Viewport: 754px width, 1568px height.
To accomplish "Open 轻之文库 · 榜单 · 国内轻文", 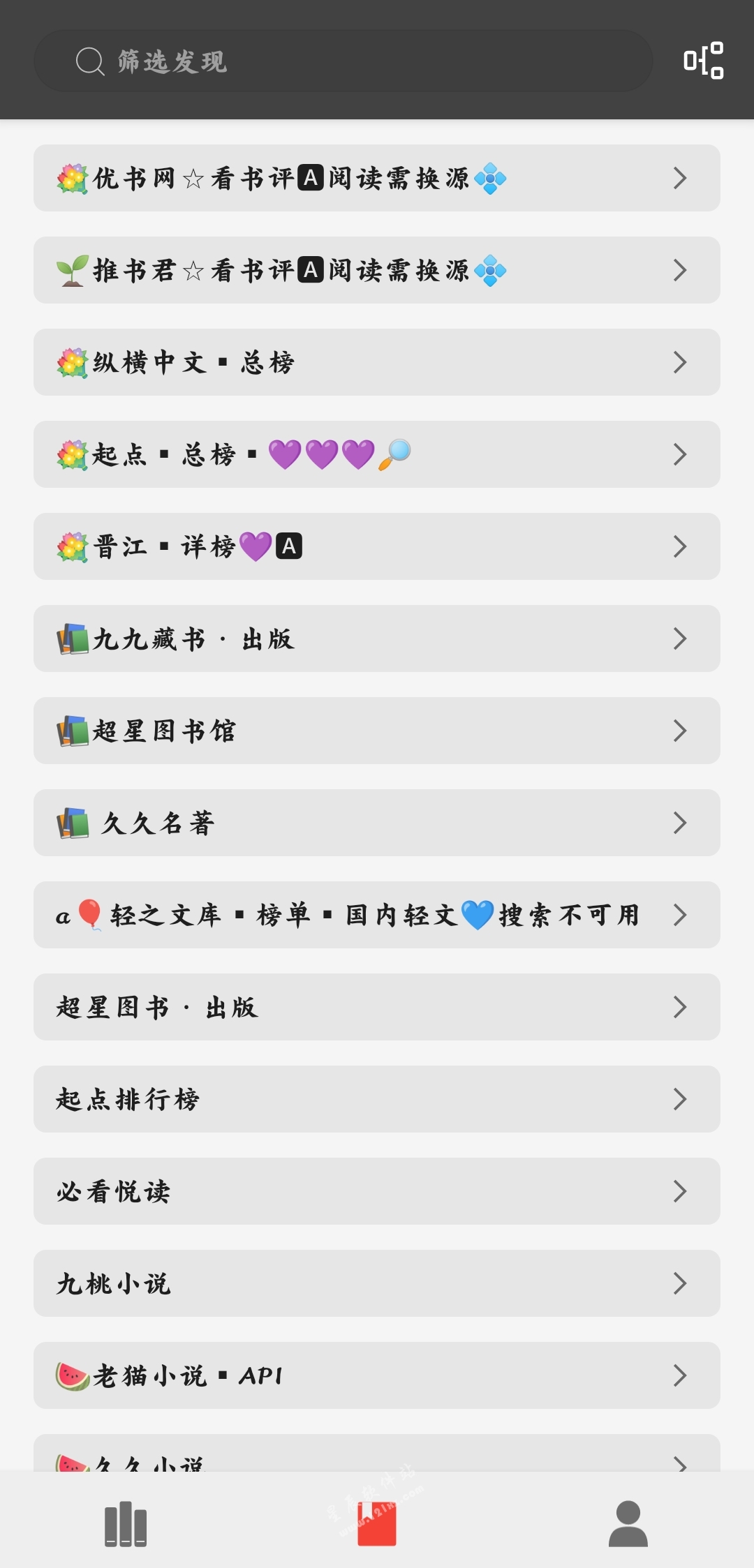I will point(377,915).
